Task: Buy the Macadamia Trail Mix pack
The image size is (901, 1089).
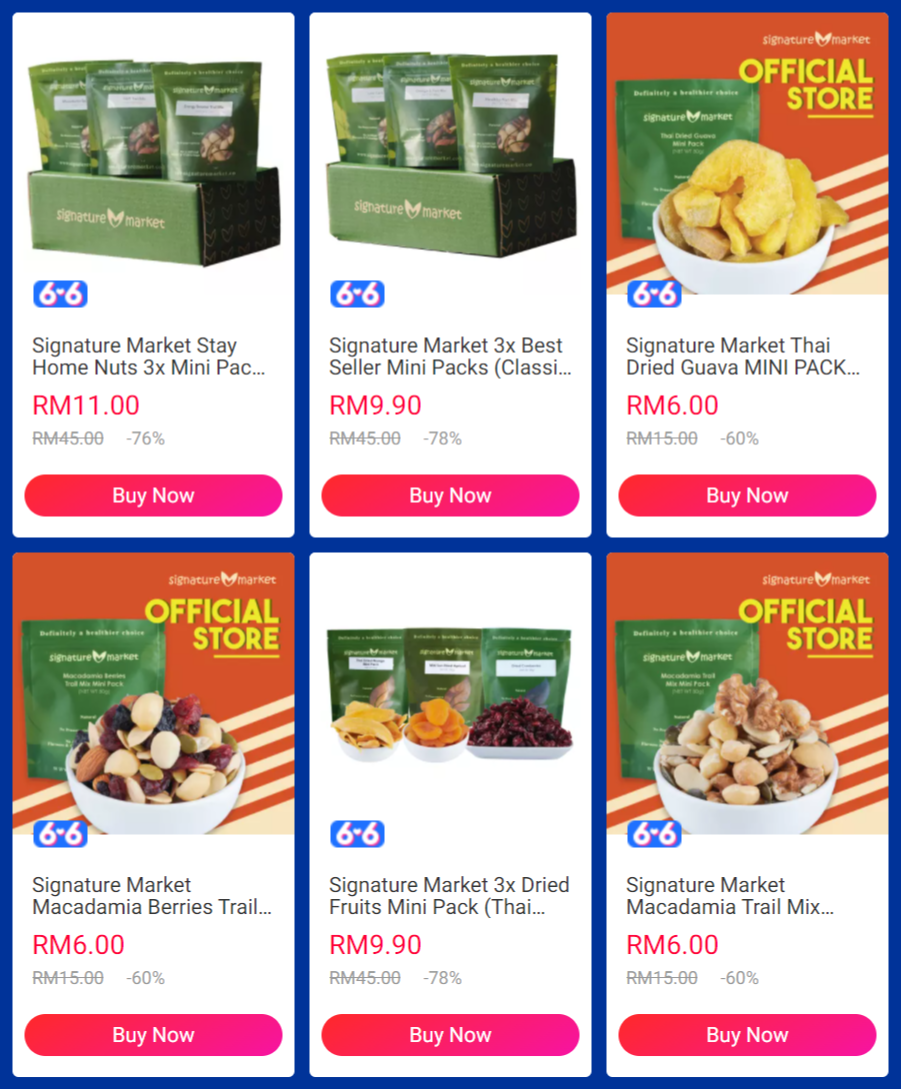Action: click(747, 1035)
